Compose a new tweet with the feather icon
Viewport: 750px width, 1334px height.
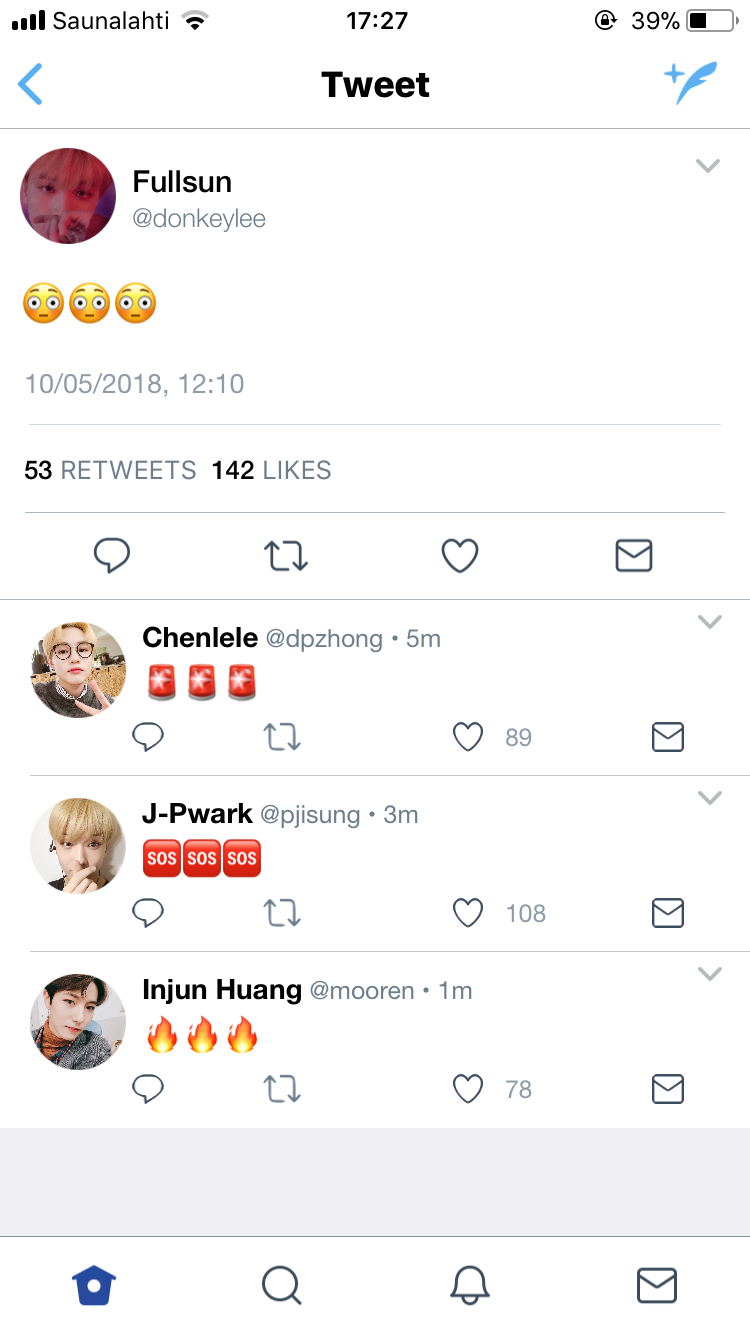click(x=691, y=84)
